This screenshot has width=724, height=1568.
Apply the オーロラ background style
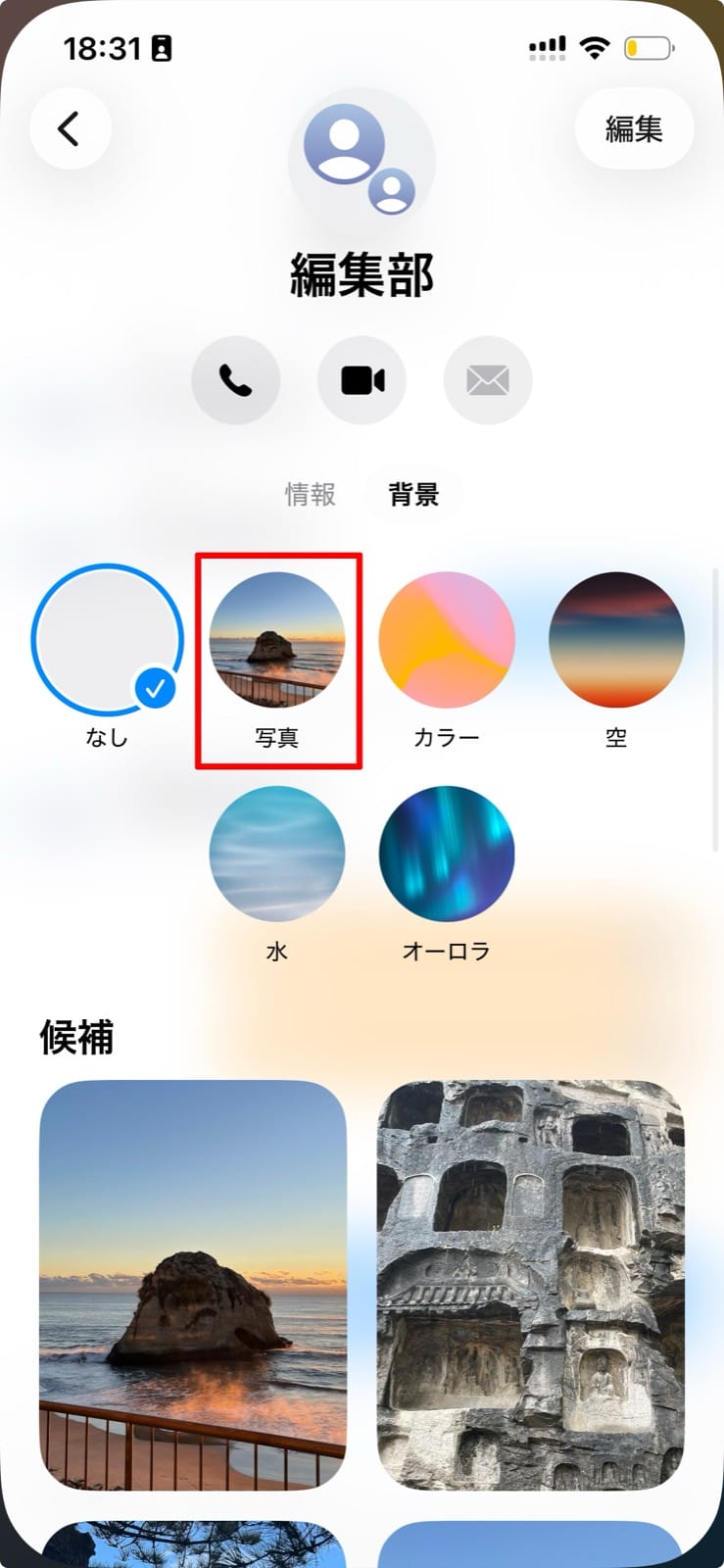click(447, 854)
